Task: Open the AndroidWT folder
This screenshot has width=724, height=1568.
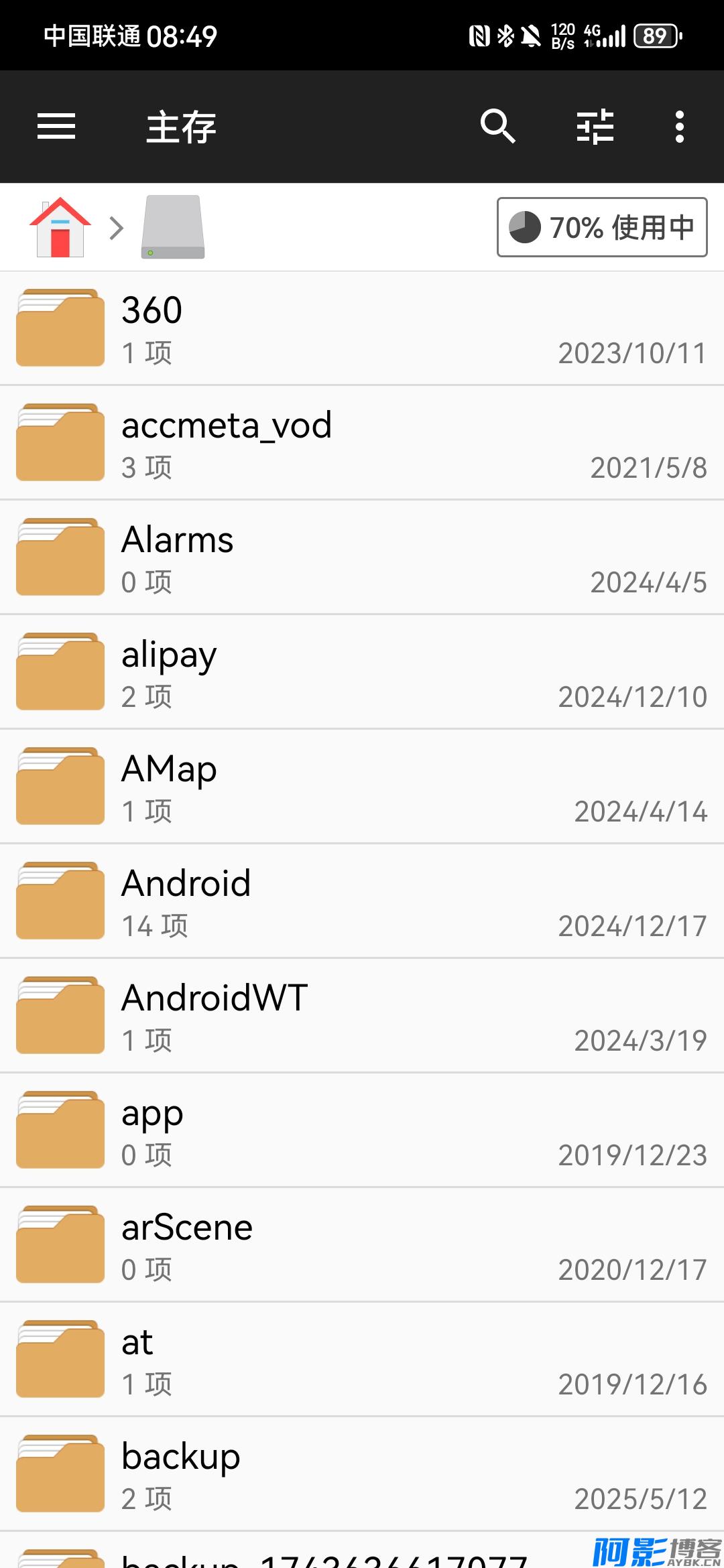Action: point(362,1016)
